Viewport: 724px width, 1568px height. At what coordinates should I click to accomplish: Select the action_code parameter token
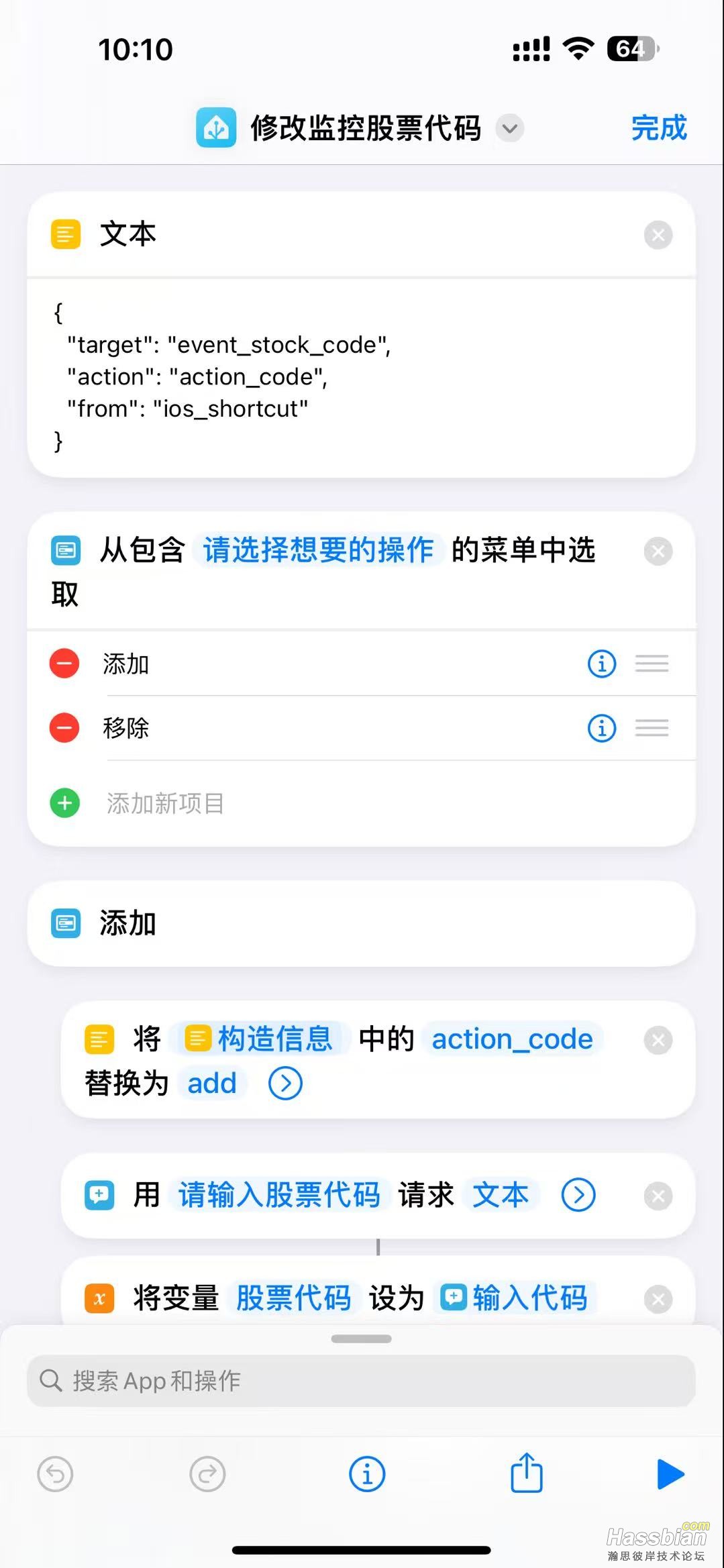coord(512,1039)
